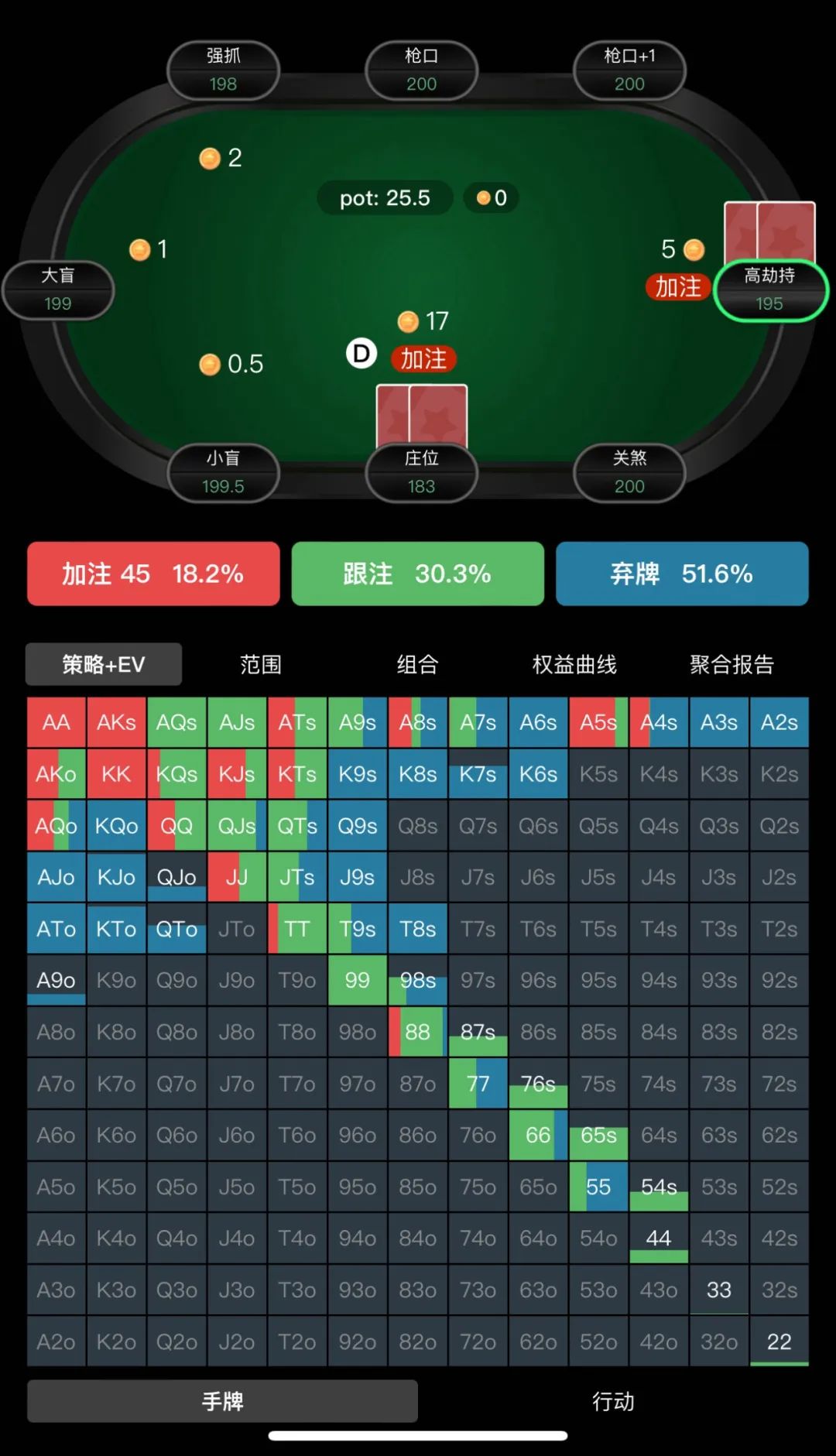Tap the 高劫持 player seat
The image size is (836, 1456).
[x=769, y=289]
